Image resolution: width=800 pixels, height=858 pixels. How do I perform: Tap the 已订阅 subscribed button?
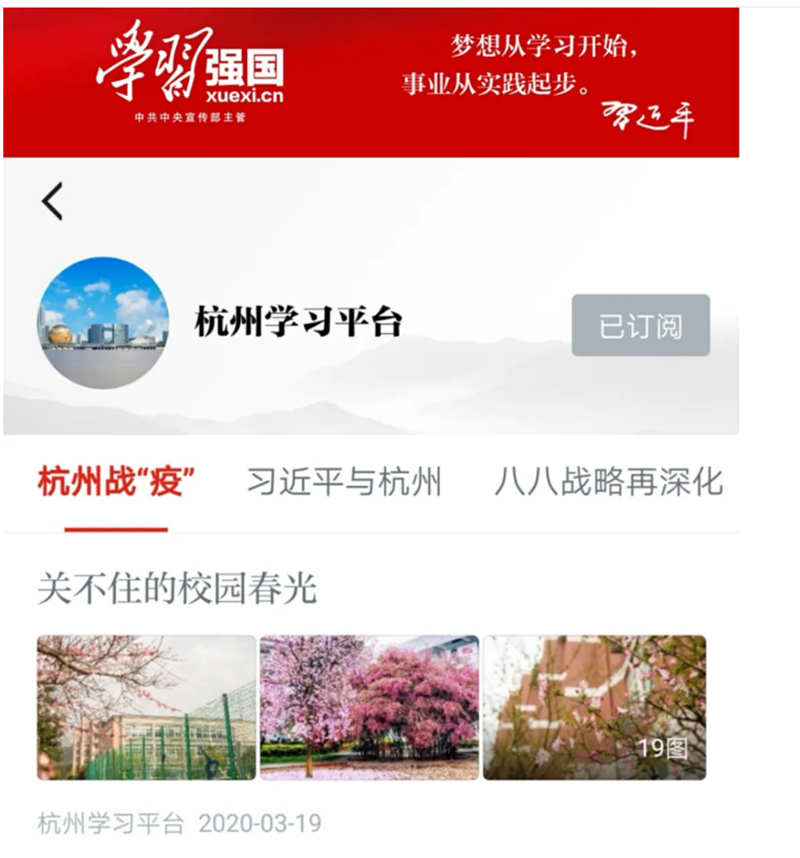(640, 326)
